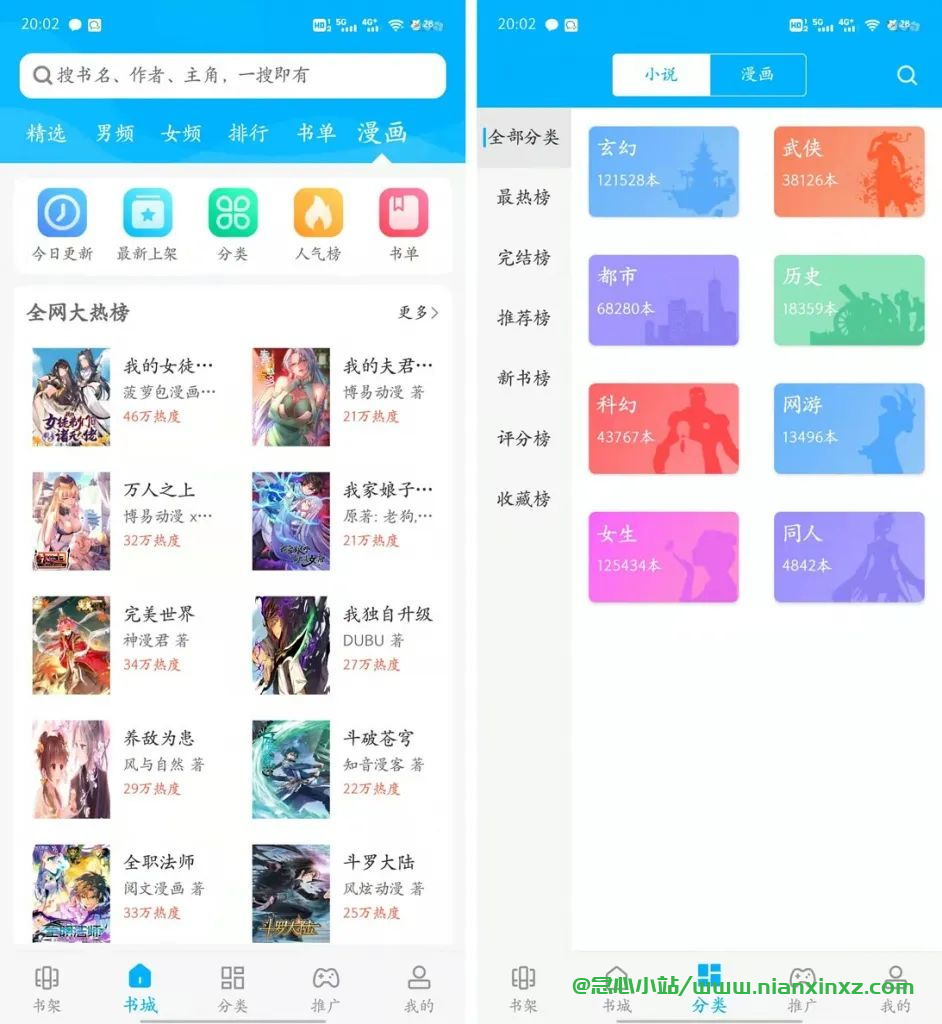Select 最热榜 in the side list

click(524, 198)
